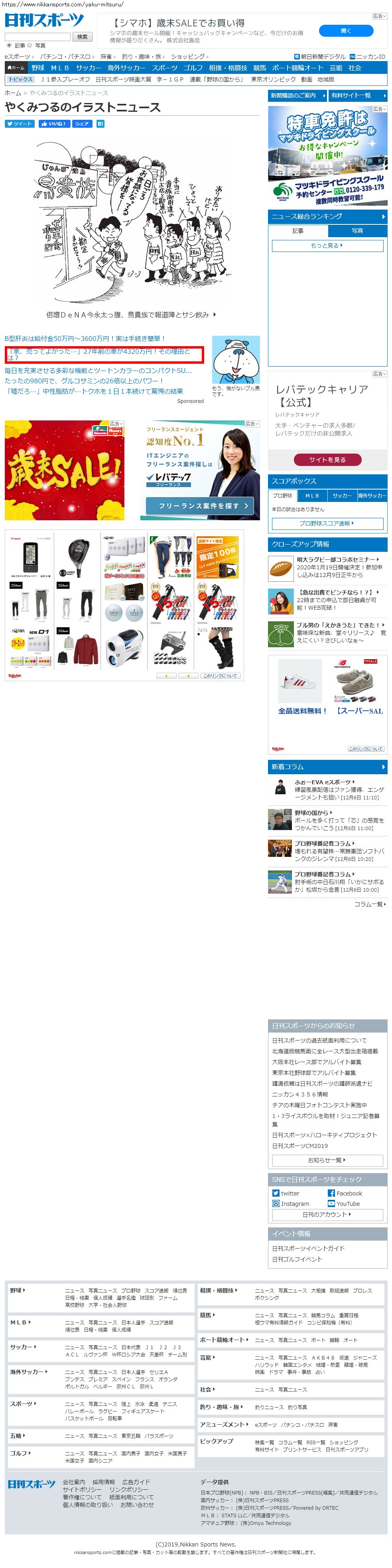Switch the ranking to the 写真 tab
The height and width of the screenshot is (1568, 392).
click(357, 231)
